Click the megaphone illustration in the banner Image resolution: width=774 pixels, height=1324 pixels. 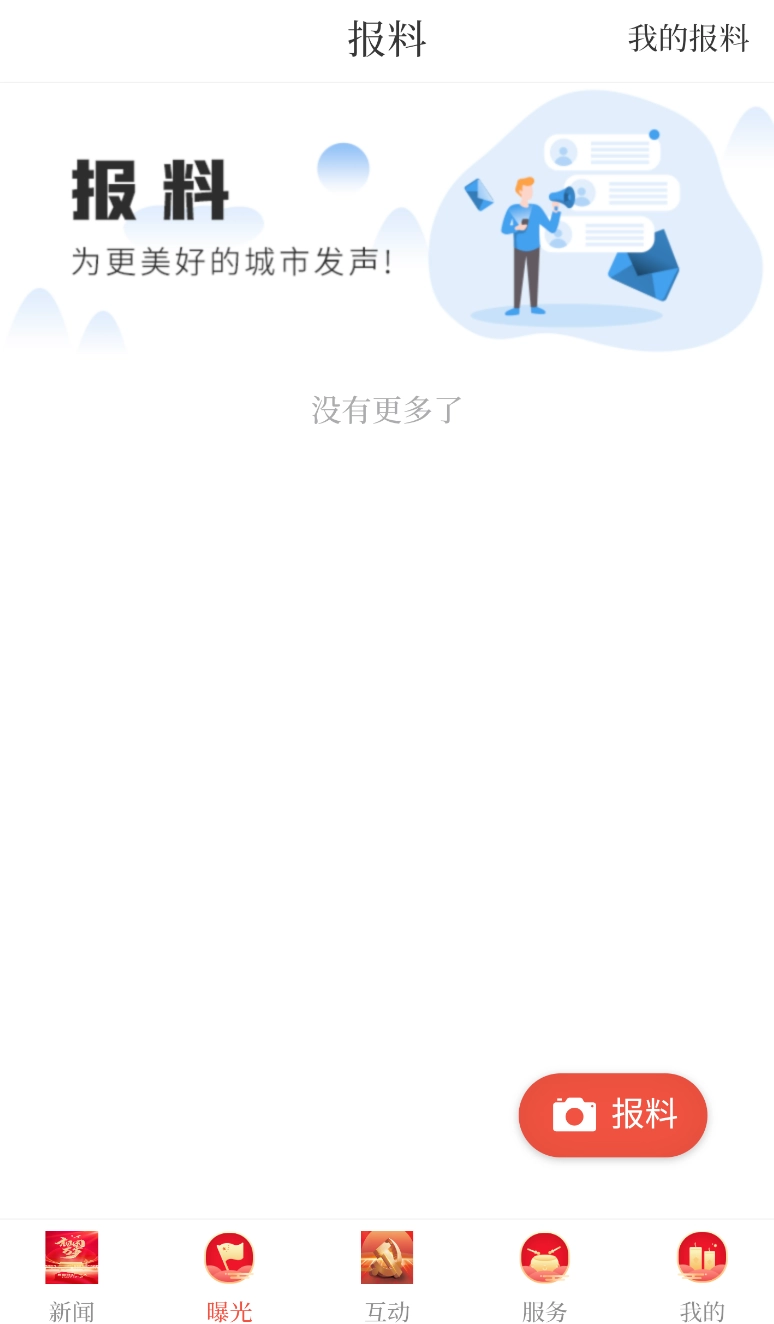(561, 197)
